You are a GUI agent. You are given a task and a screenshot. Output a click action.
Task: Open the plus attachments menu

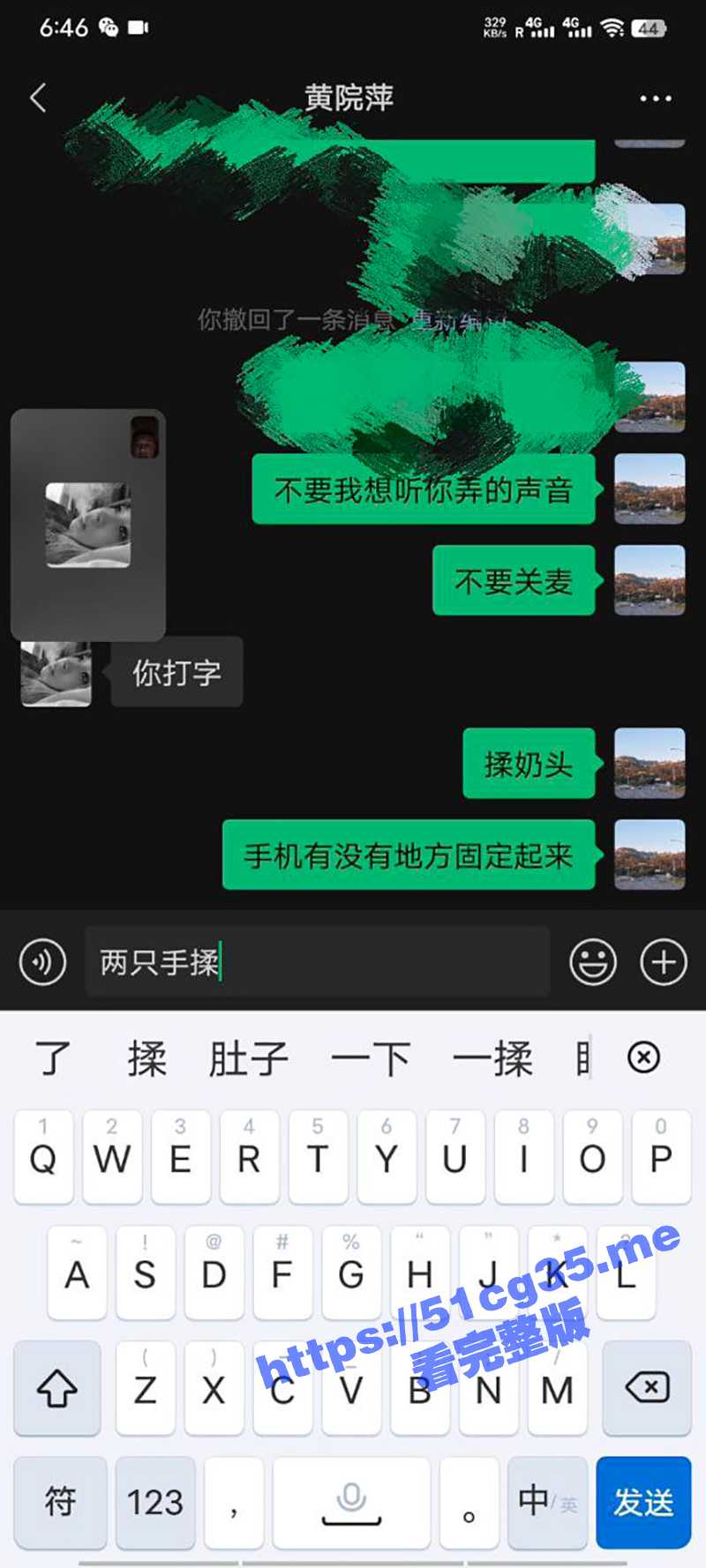(x=663, y=961)
